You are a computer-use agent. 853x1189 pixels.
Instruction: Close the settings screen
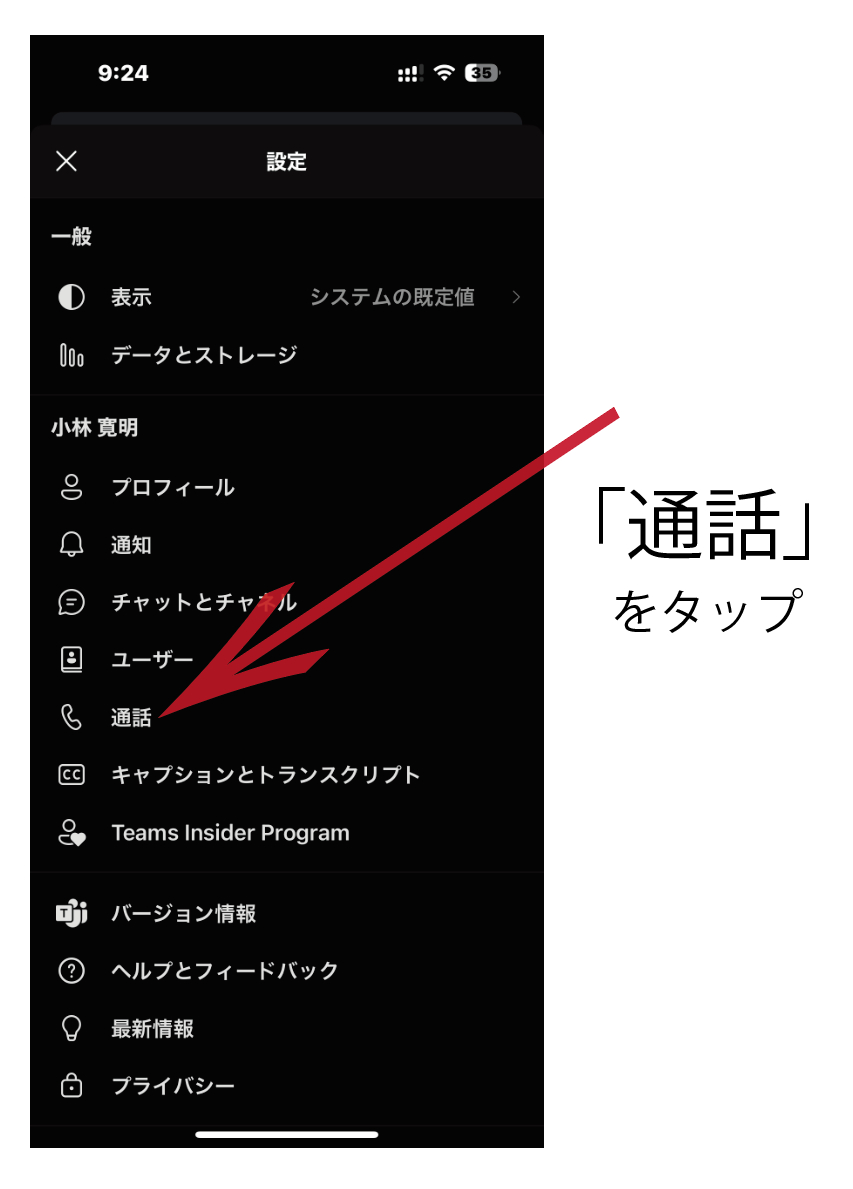(x=67, y=161)
